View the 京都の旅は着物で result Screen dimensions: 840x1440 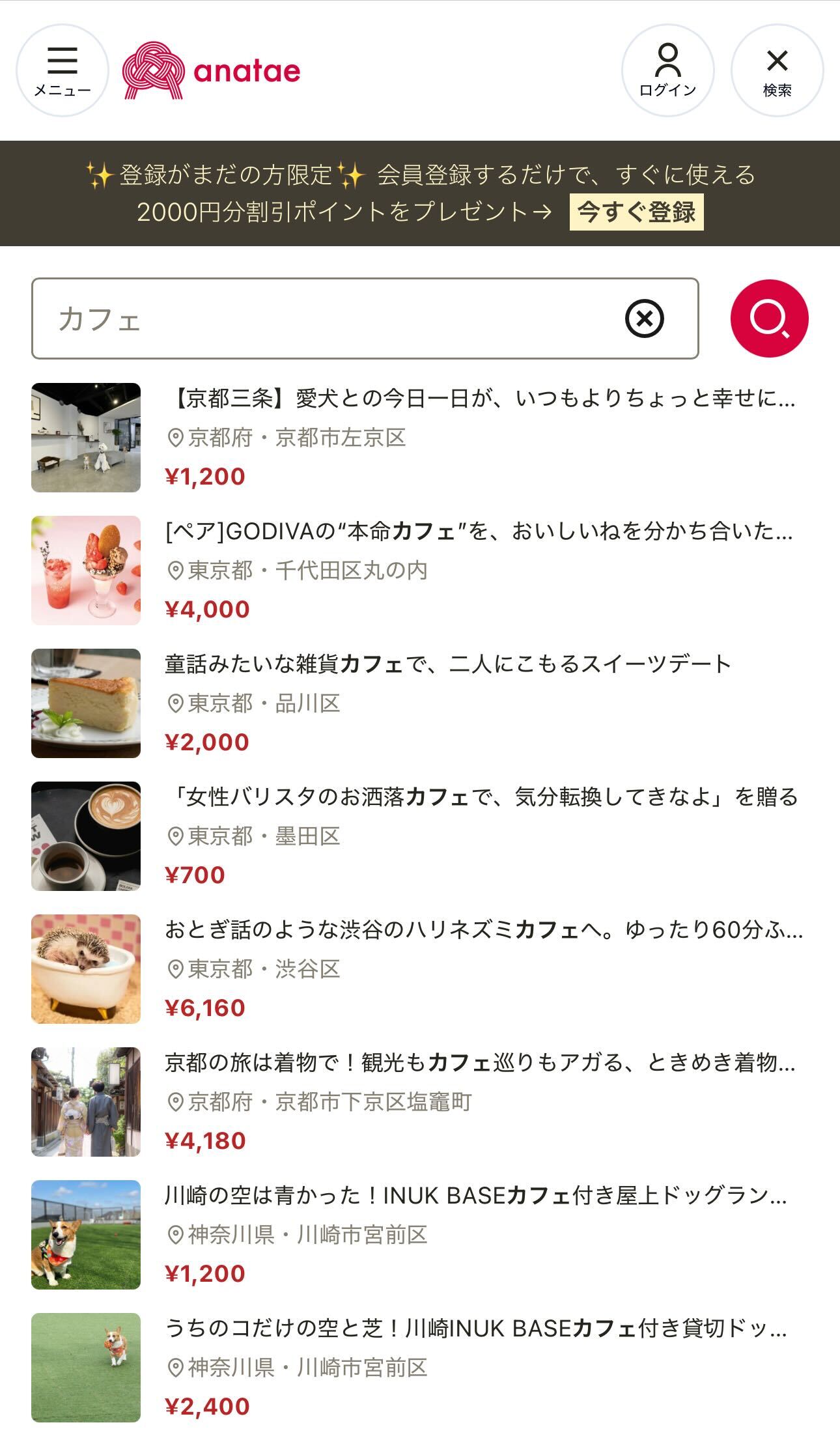click(x=479, y=1063)
